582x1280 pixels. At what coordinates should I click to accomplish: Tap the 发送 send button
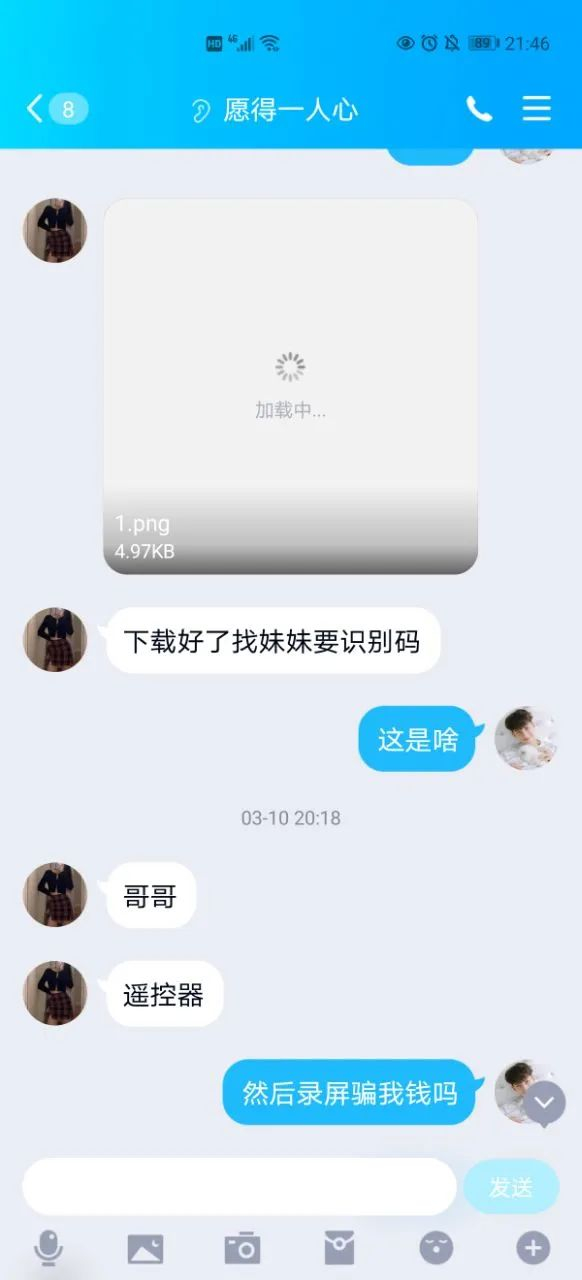pos(511,1187)
